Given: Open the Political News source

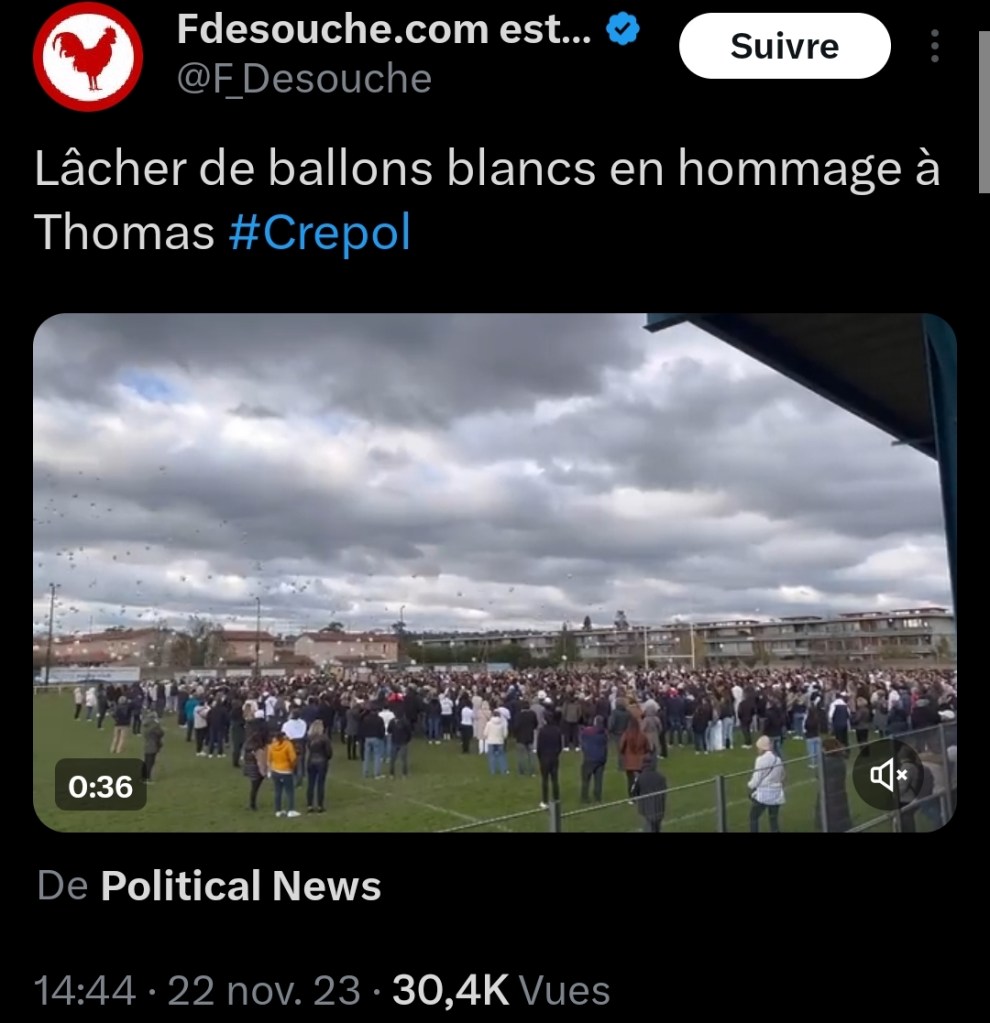Looking at the screenshot, I should tap(241, 887).
